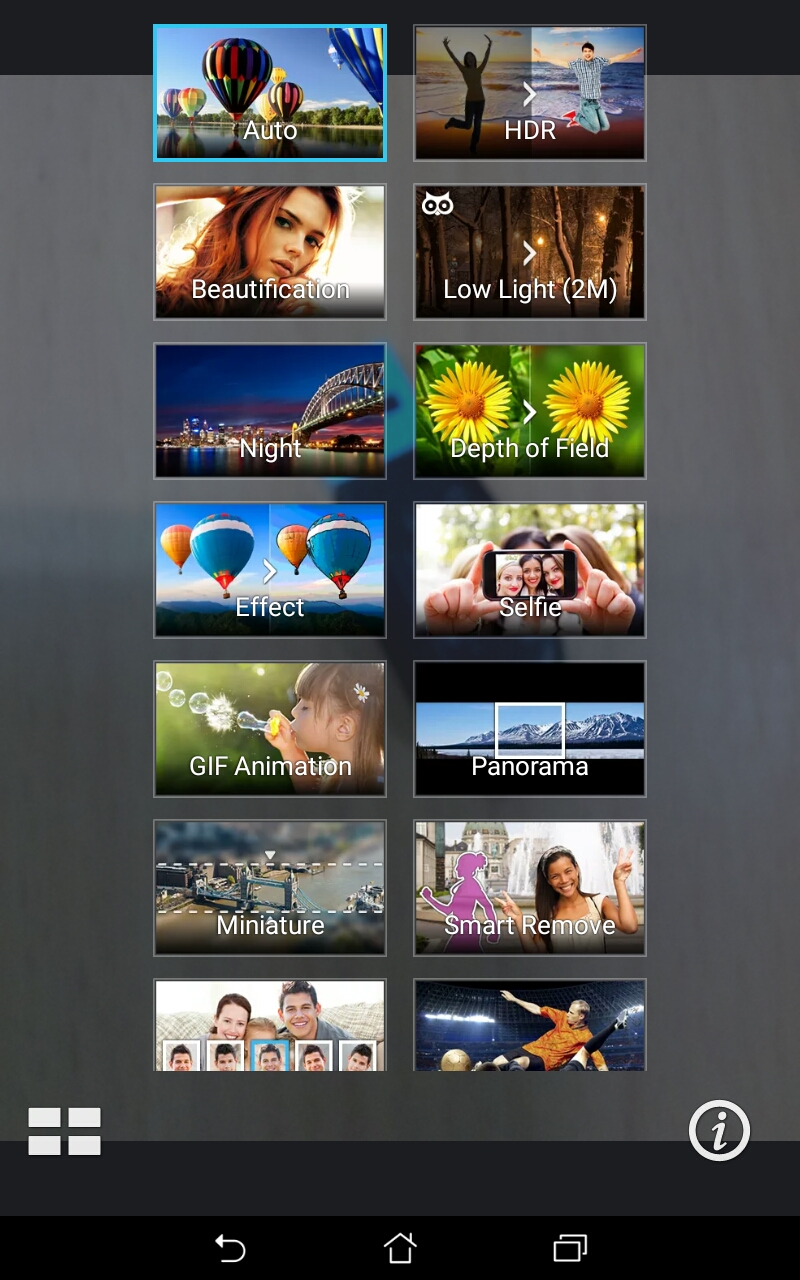Pick the Night mode
800x1280 pixels.
[270, 411]
